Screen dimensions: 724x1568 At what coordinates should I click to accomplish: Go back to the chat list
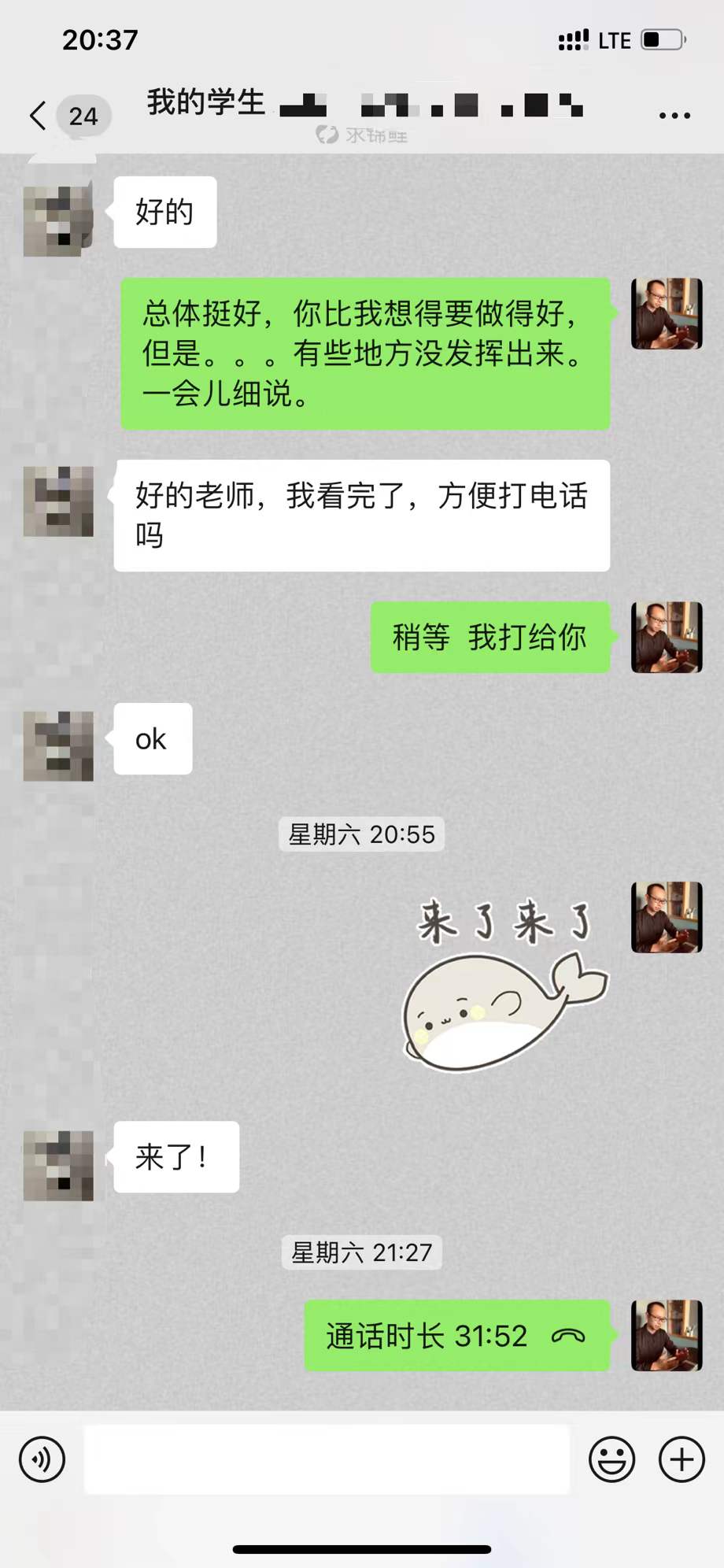(x=38, y=116)
